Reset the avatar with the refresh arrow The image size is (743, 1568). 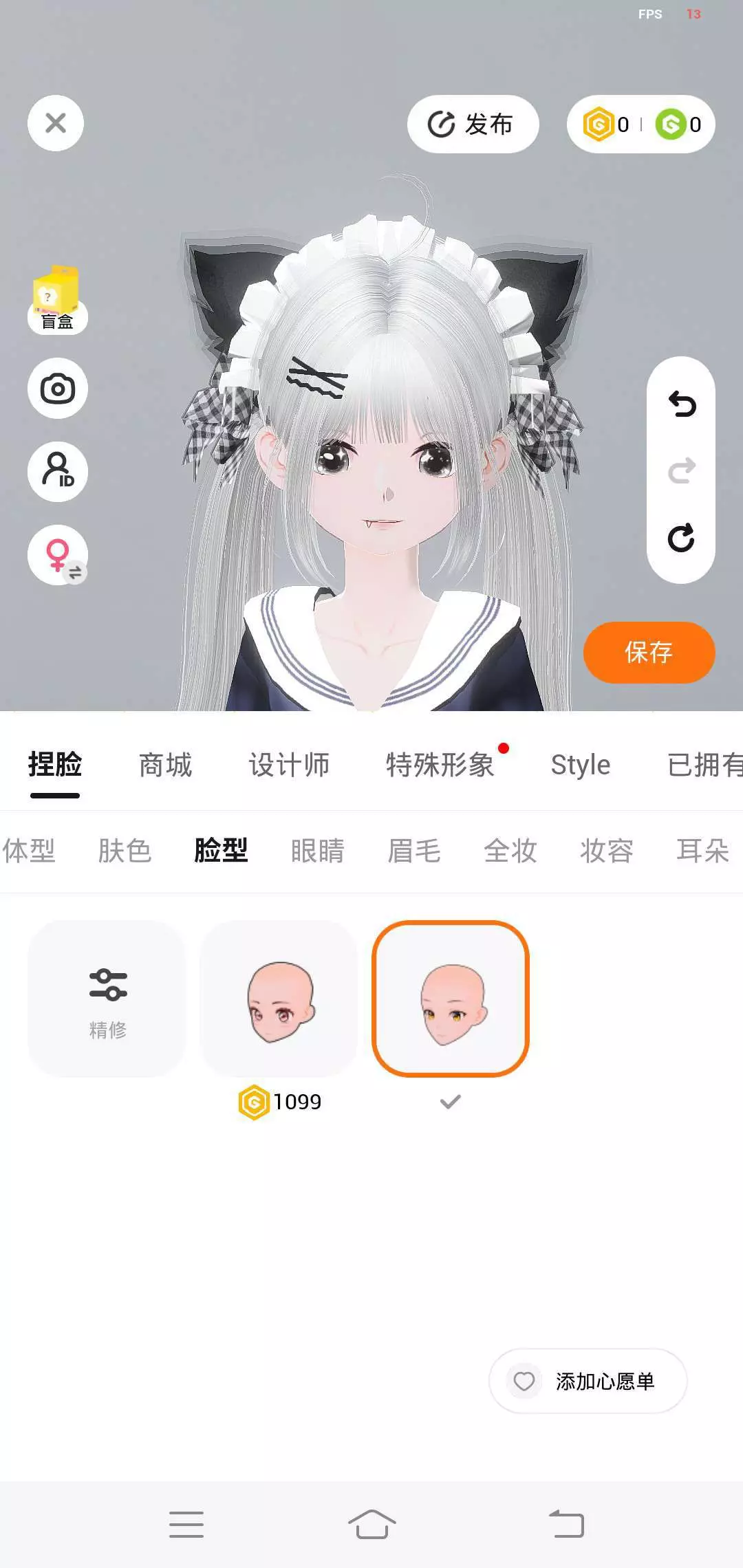tap(682, 538)
